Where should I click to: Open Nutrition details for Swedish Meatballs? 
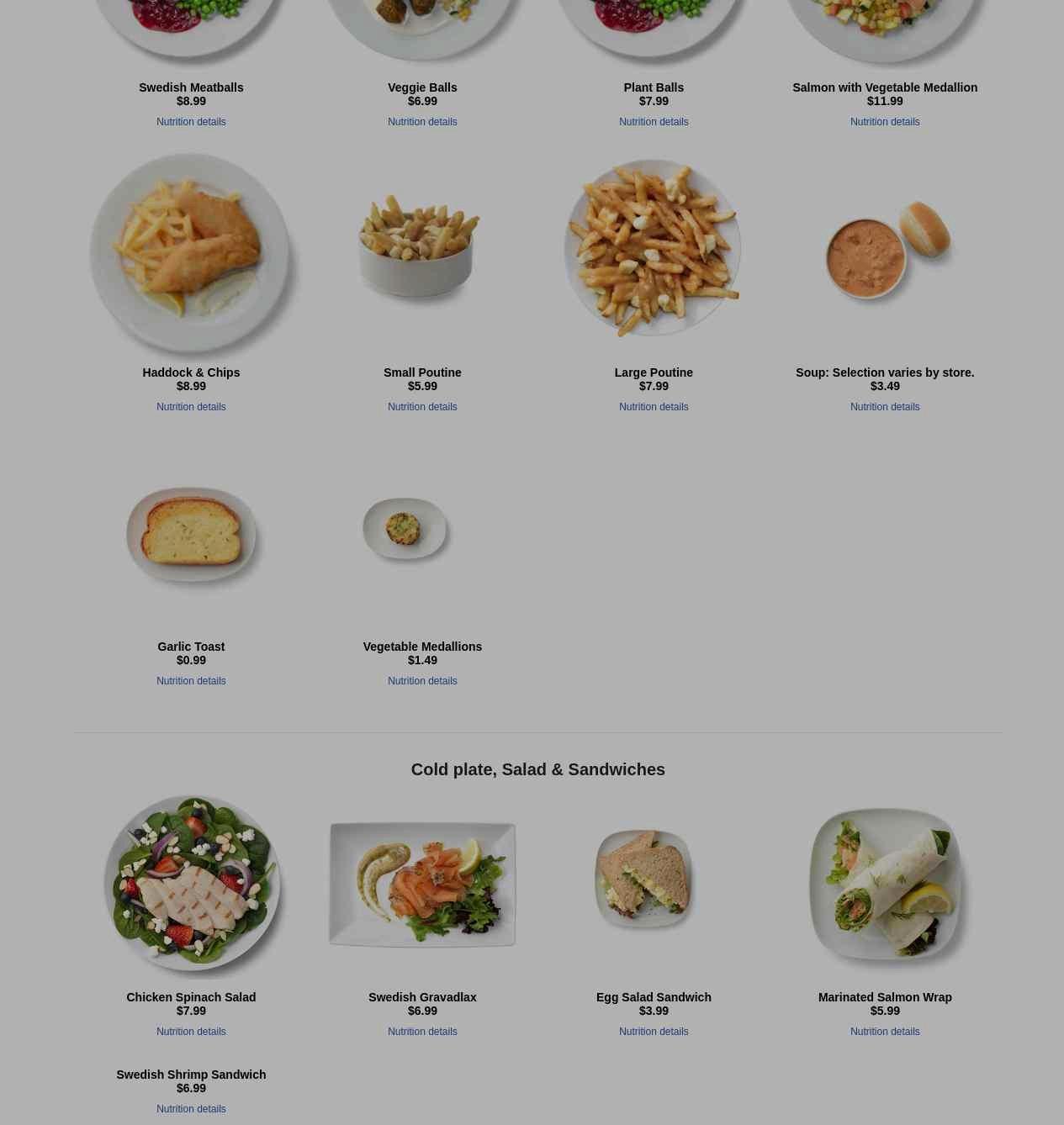[191, 122]
